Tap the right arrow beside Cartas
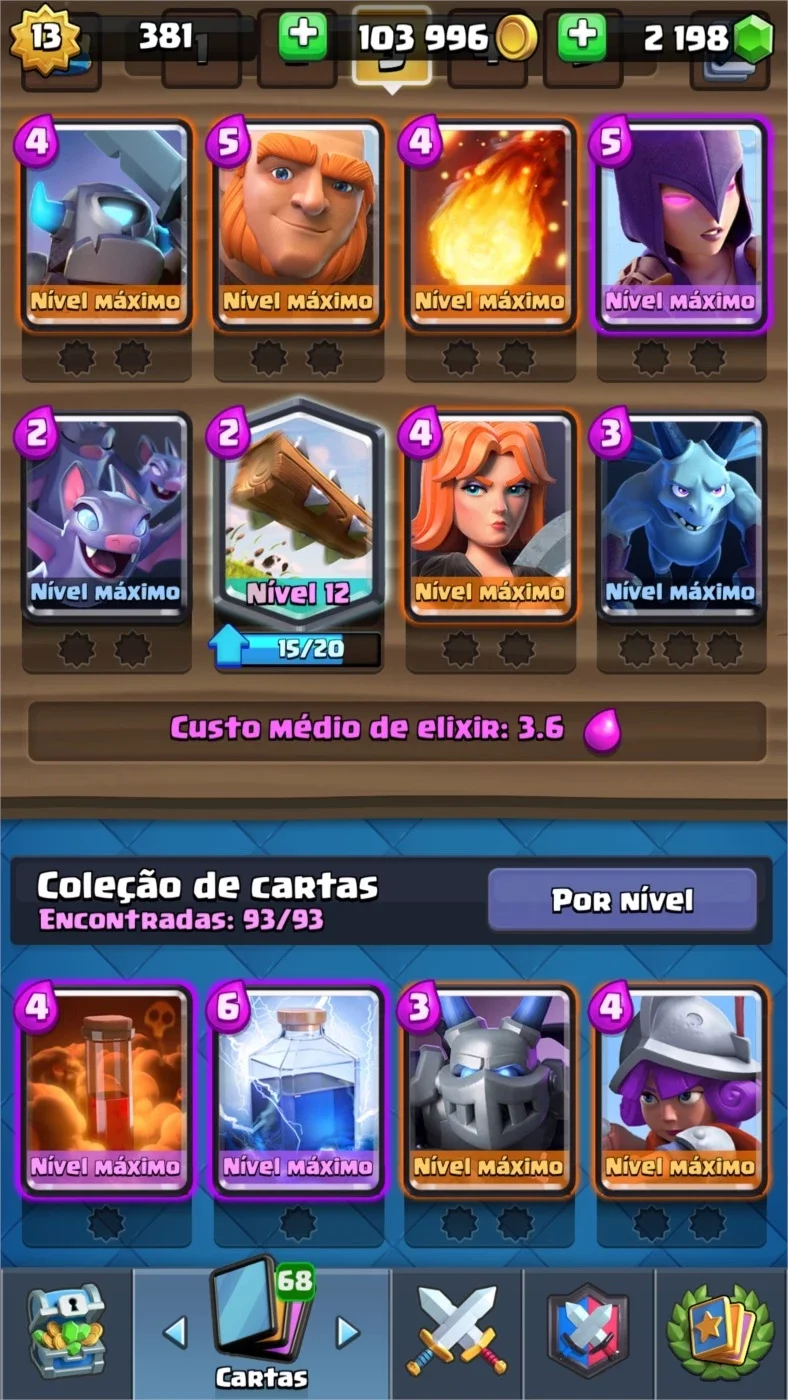Image resolution: width=788 pixels, height=1400 pixels. (347, 1331)
